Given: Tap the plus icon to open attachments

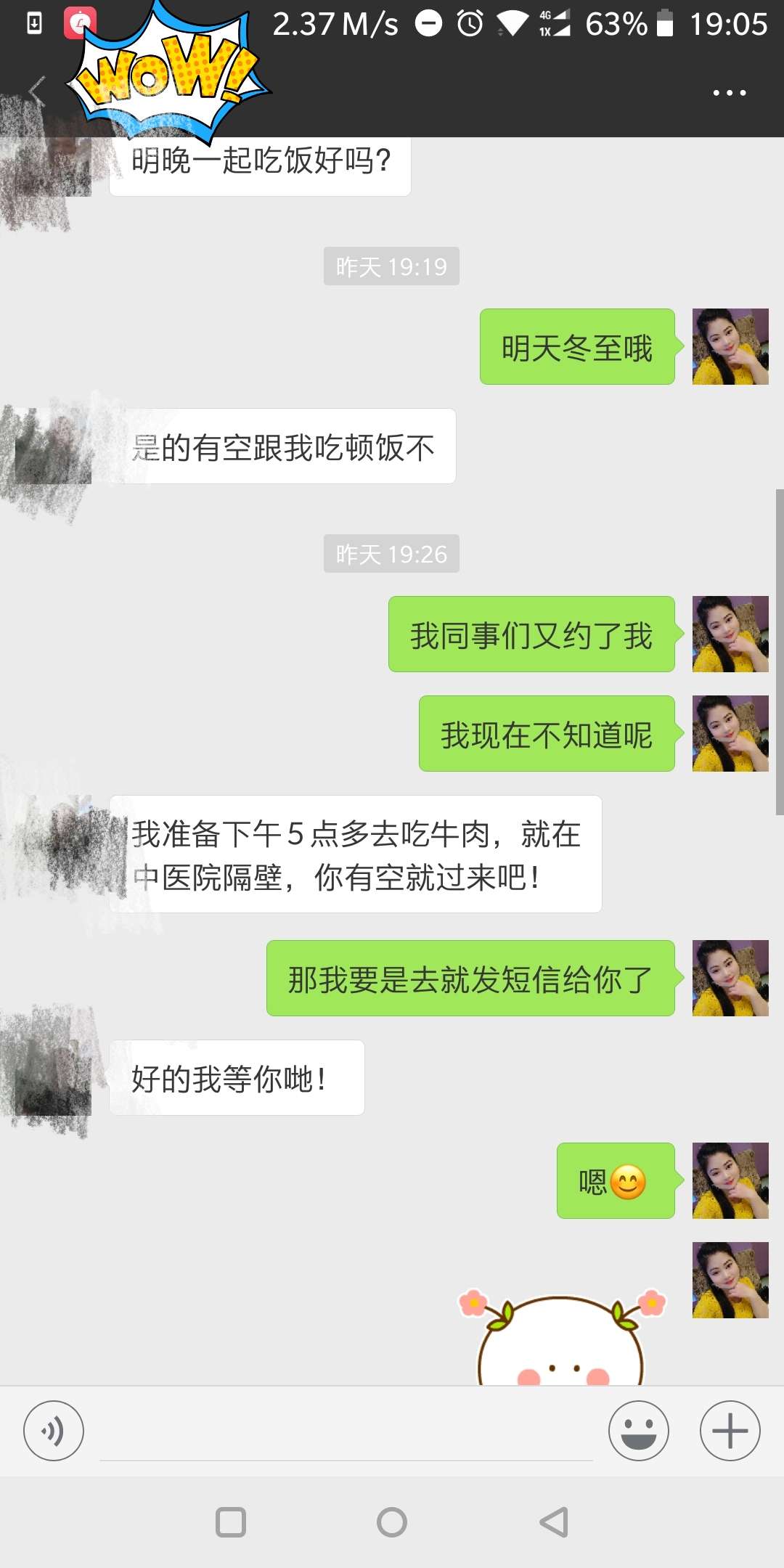Looking at the screenshot, I should click(729, 1431).
